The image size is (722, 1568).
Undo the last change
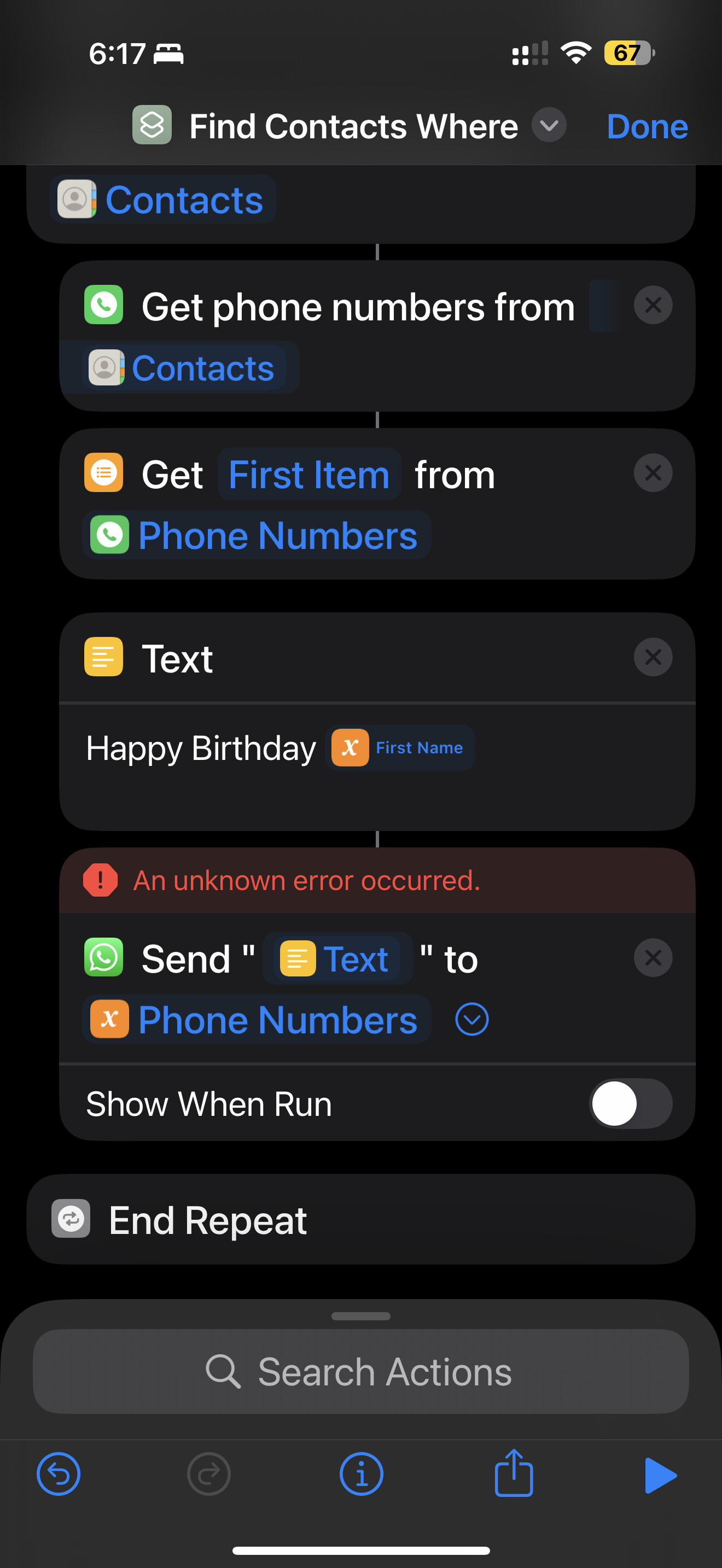(59, 1475)
